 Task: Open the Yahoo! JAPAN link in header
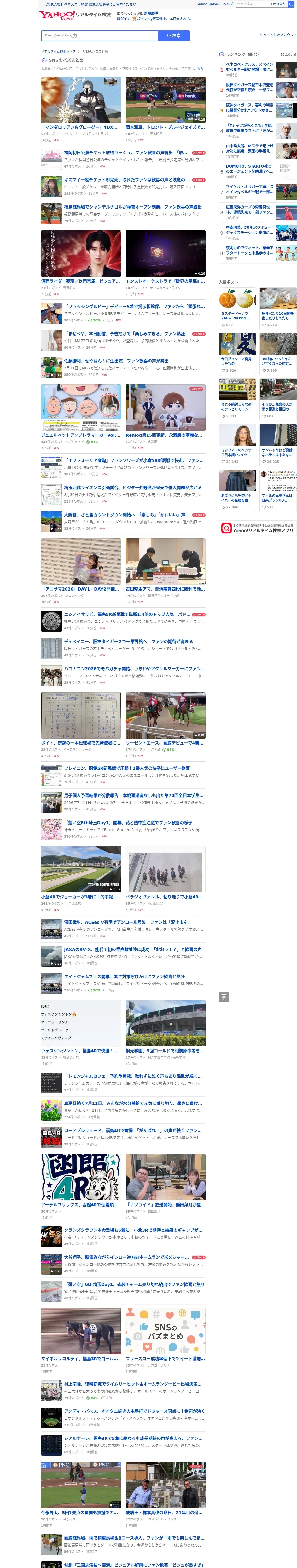point(208,4)
